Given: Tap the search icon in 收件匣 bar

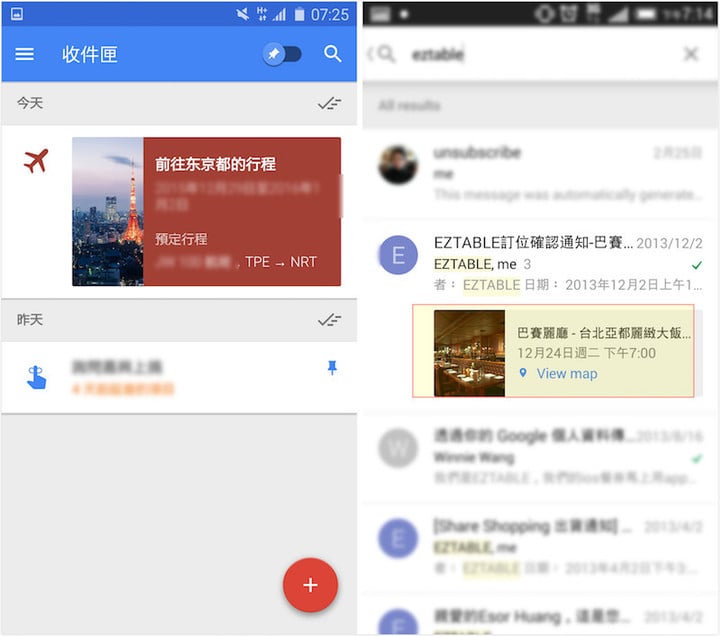Looking at the screenshot, I should point(333,54).
